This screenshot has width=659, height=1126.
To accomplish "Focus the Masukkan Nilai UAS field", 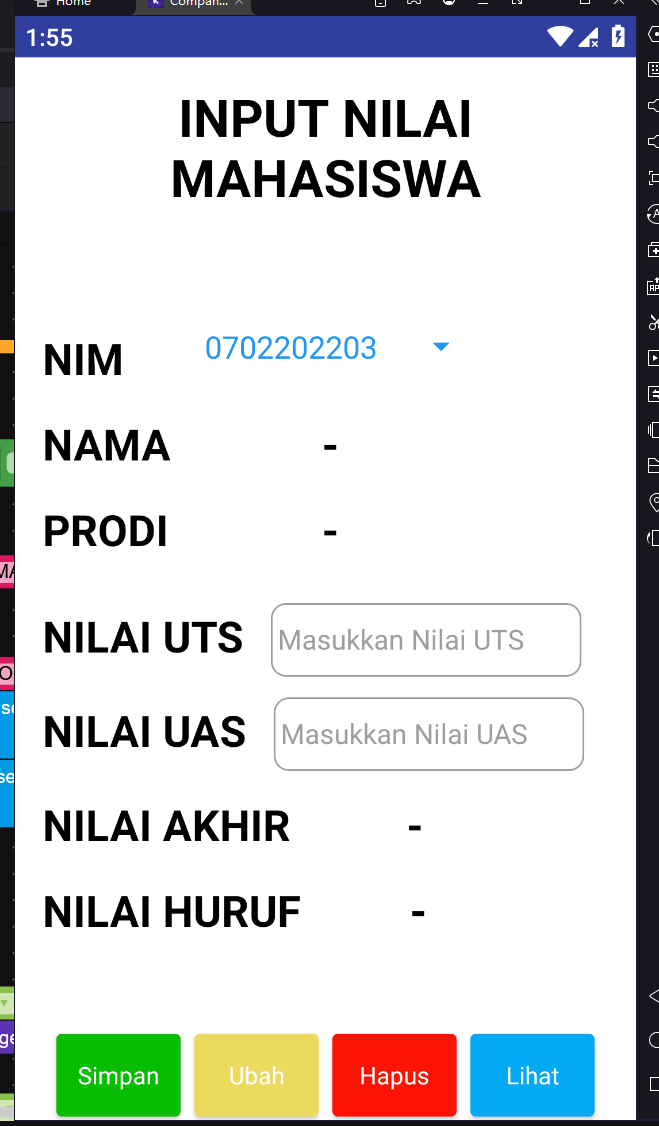I will (428, 734).
